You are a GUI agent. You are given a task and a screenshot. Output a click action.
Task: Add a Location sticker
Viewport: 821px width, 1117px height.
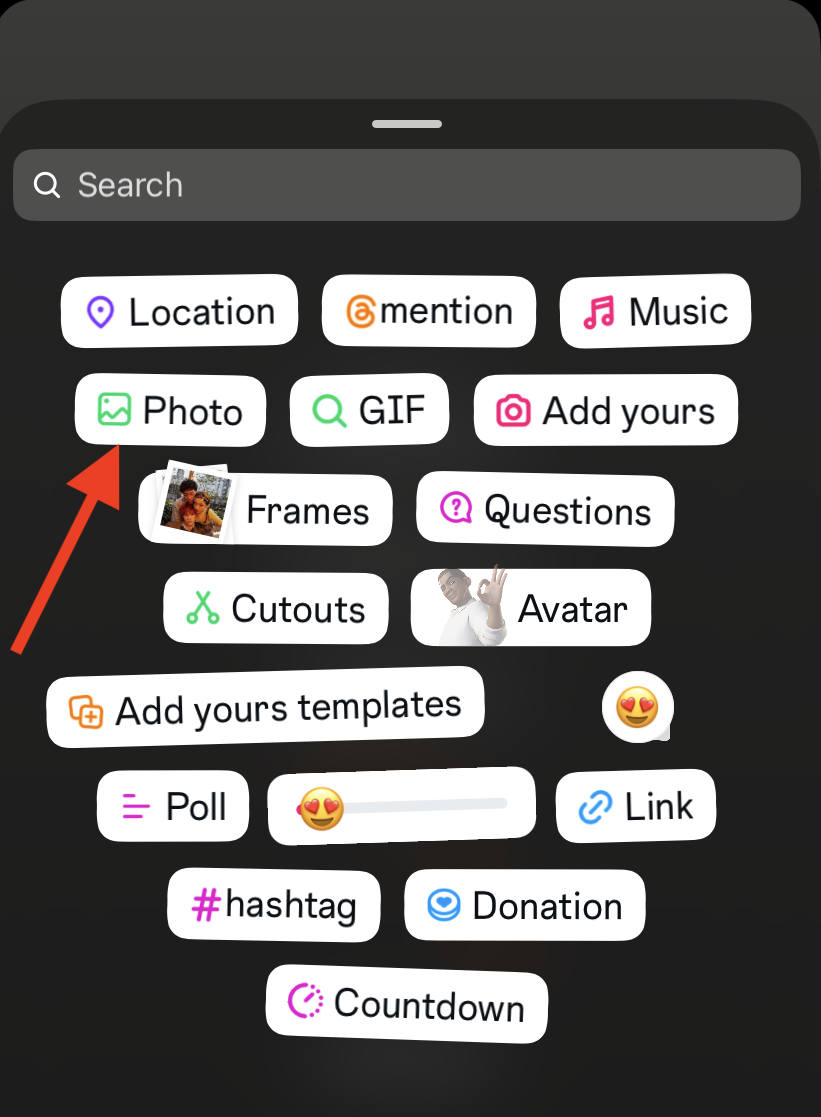tap(180, 312)
